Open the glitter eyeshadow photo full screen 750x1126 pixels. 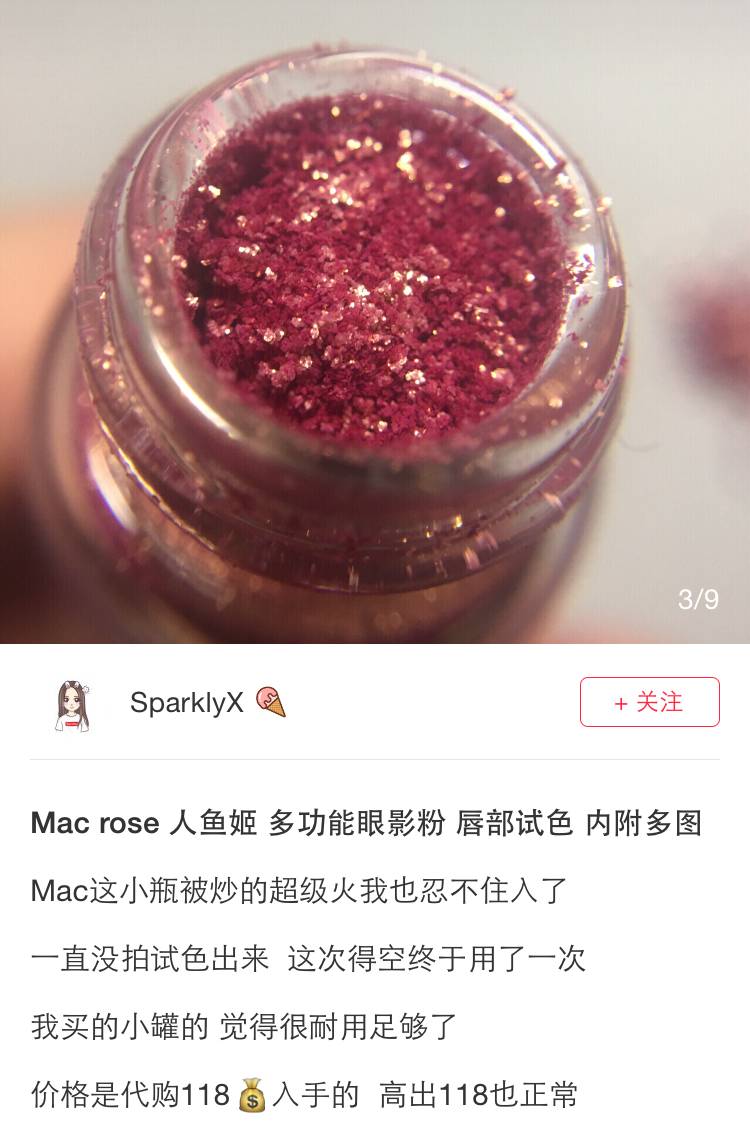coord(375,320)
